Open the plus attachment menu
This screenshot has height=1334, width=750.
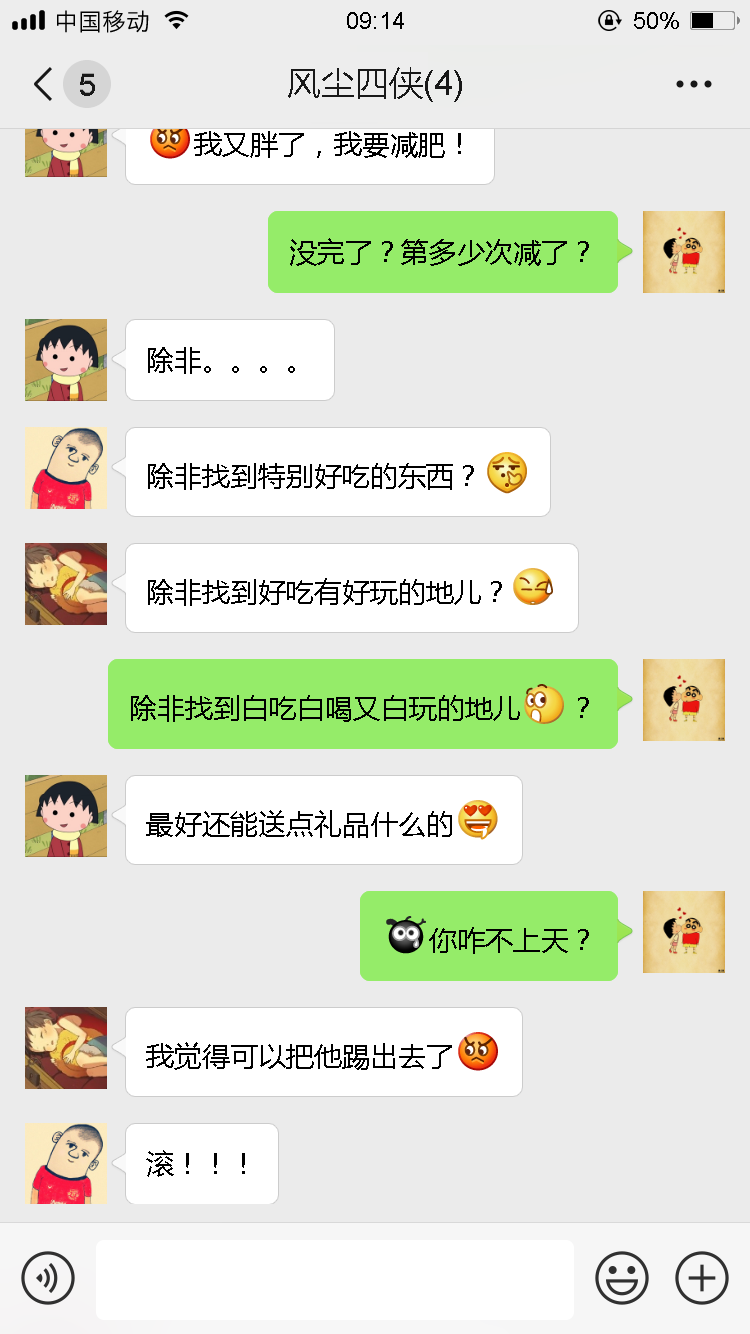coord(702,1278)
